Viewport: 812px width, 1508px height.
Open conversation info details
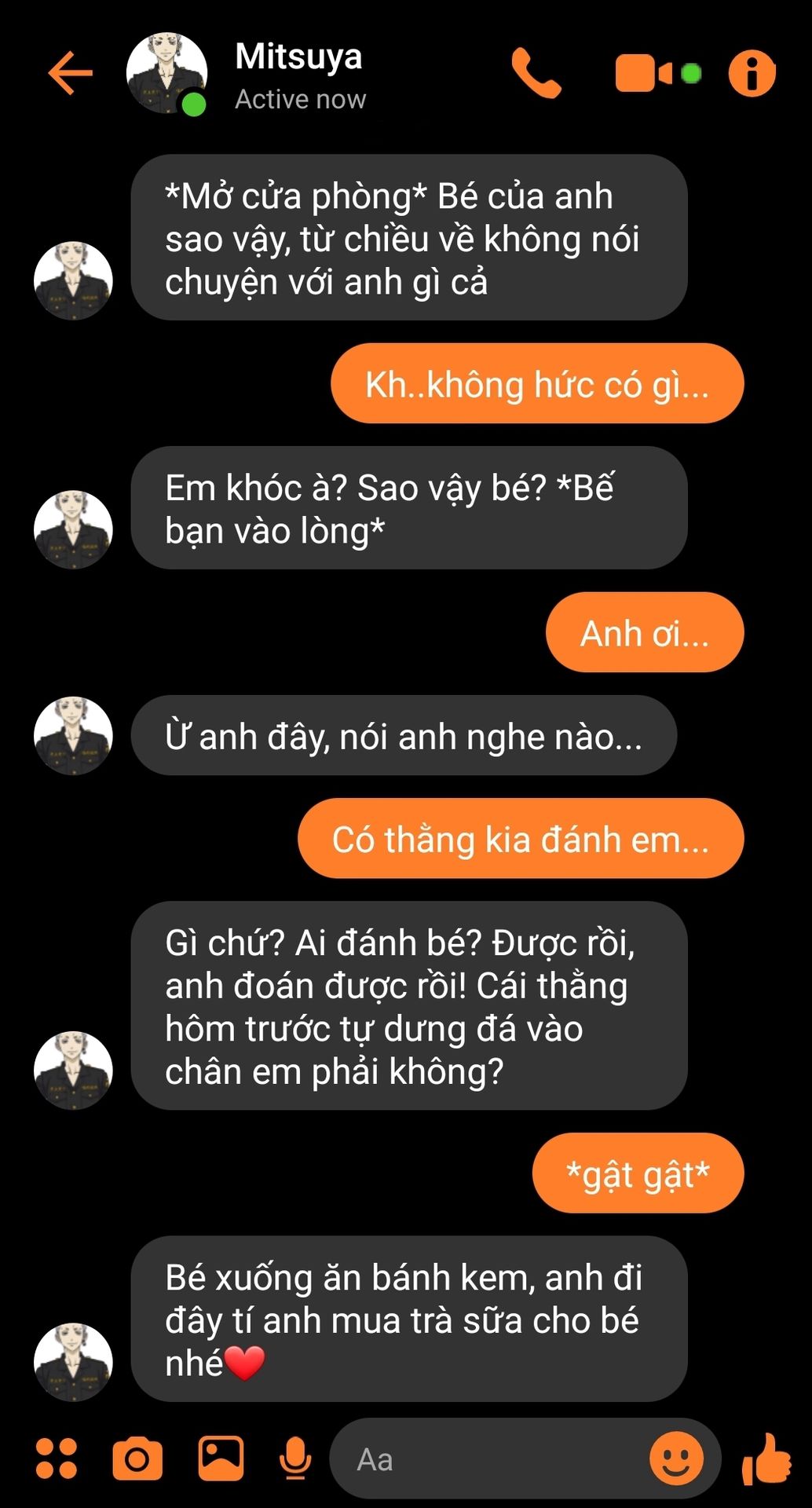coord(752,74)
